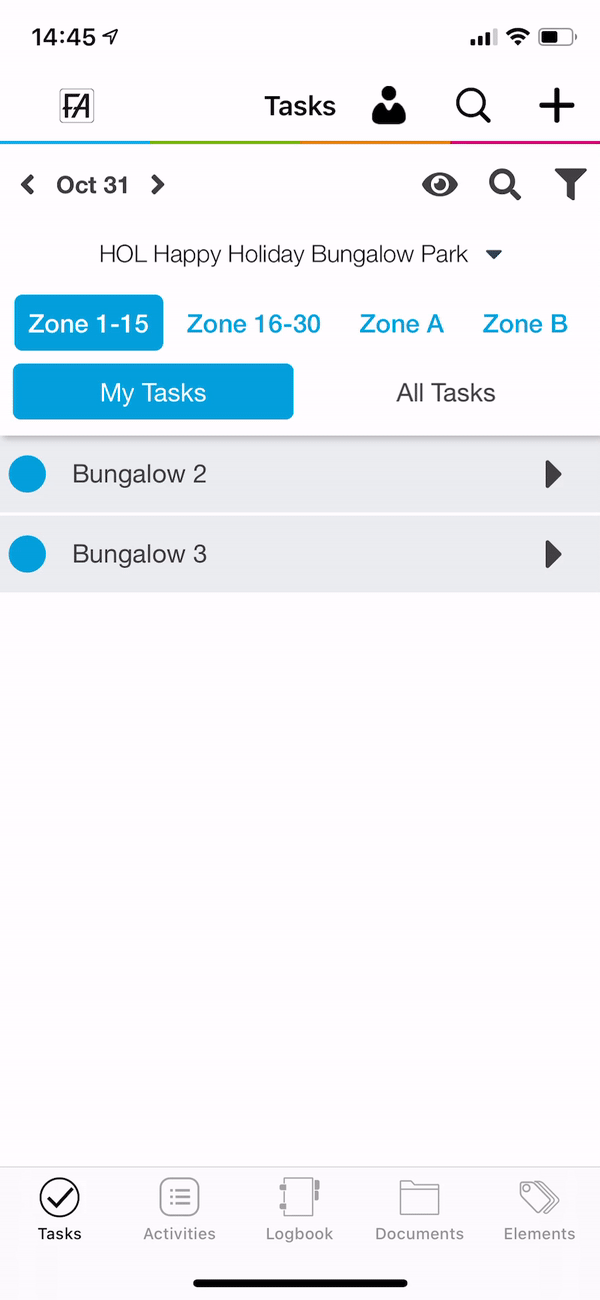This screenshot has height=1300, width=600.
Task: Open the user profile icon
Action: click(x=389, y=105)
